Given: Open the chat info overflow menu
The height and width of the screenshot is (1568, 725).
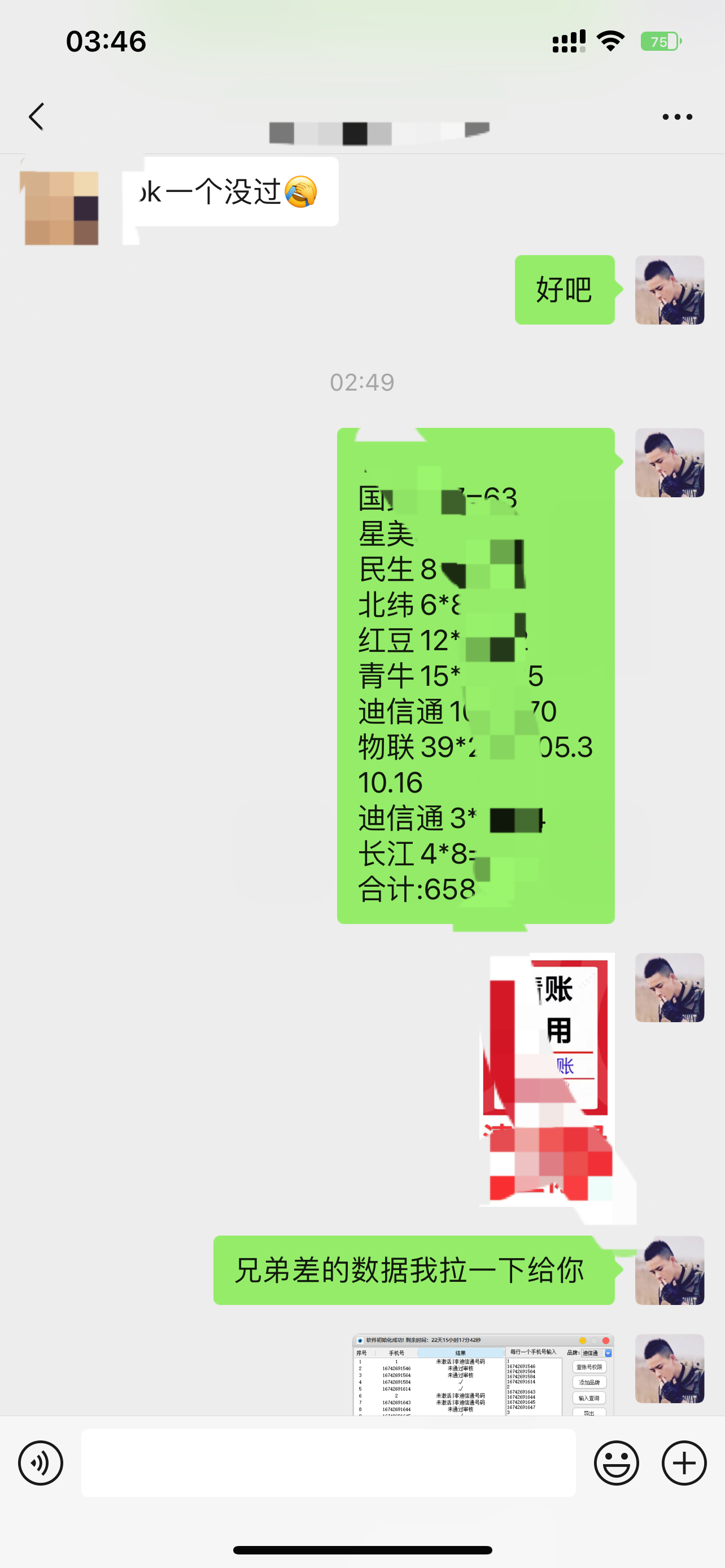Looking at the screenshot, I should coord(677,116).
